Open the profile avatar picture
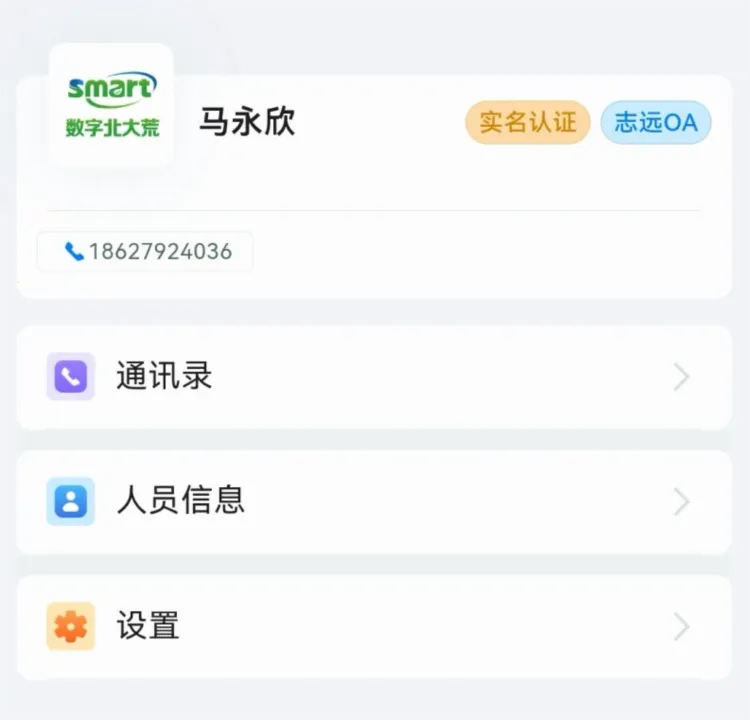 coord(111,105)
